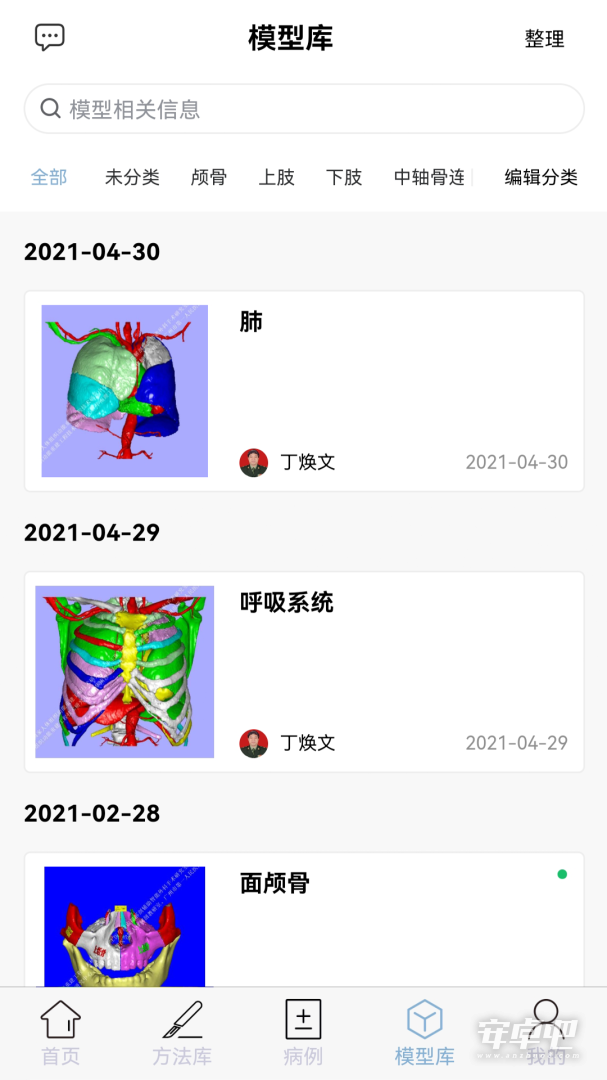Open the messages chat bubble icon
The height and width of the screenshot is (1080, 607).
click(50, 37)
